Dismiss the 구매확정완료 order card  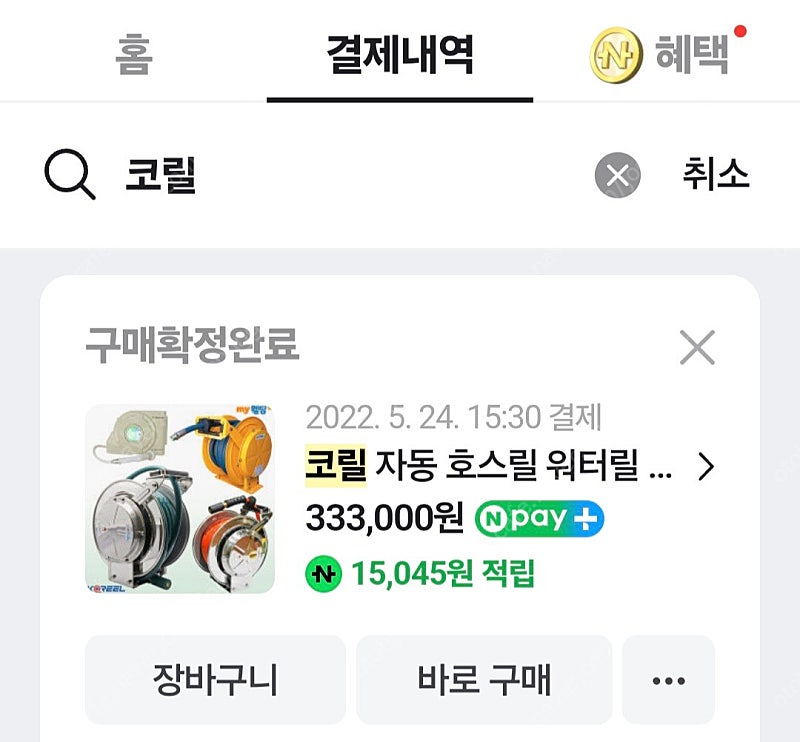point(697,348)
